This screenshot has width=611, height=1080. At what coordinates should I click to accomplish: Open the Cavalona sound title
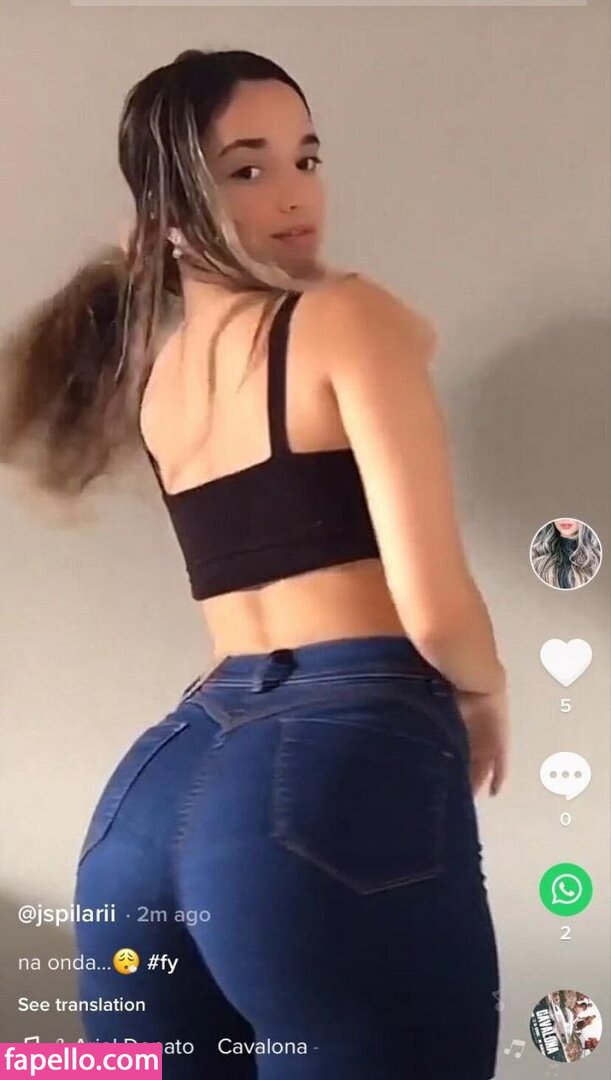[262, 1047]
